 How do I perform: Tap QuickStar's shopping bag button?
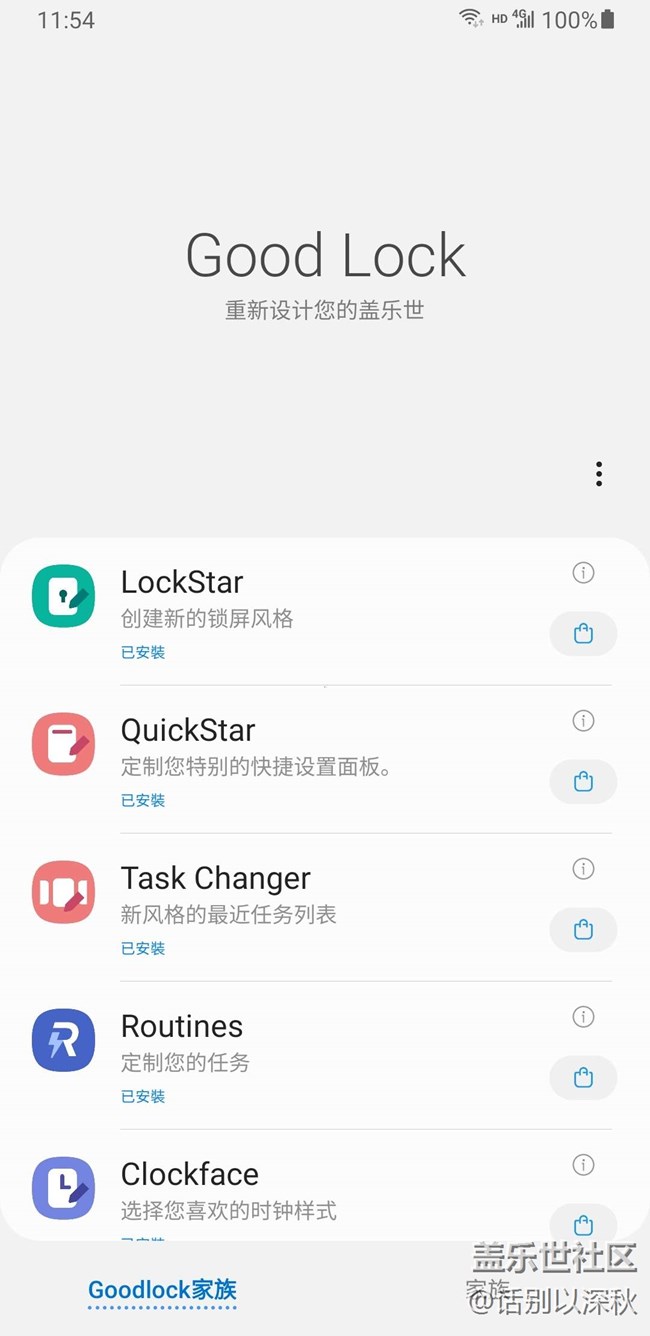click(583, 782)
